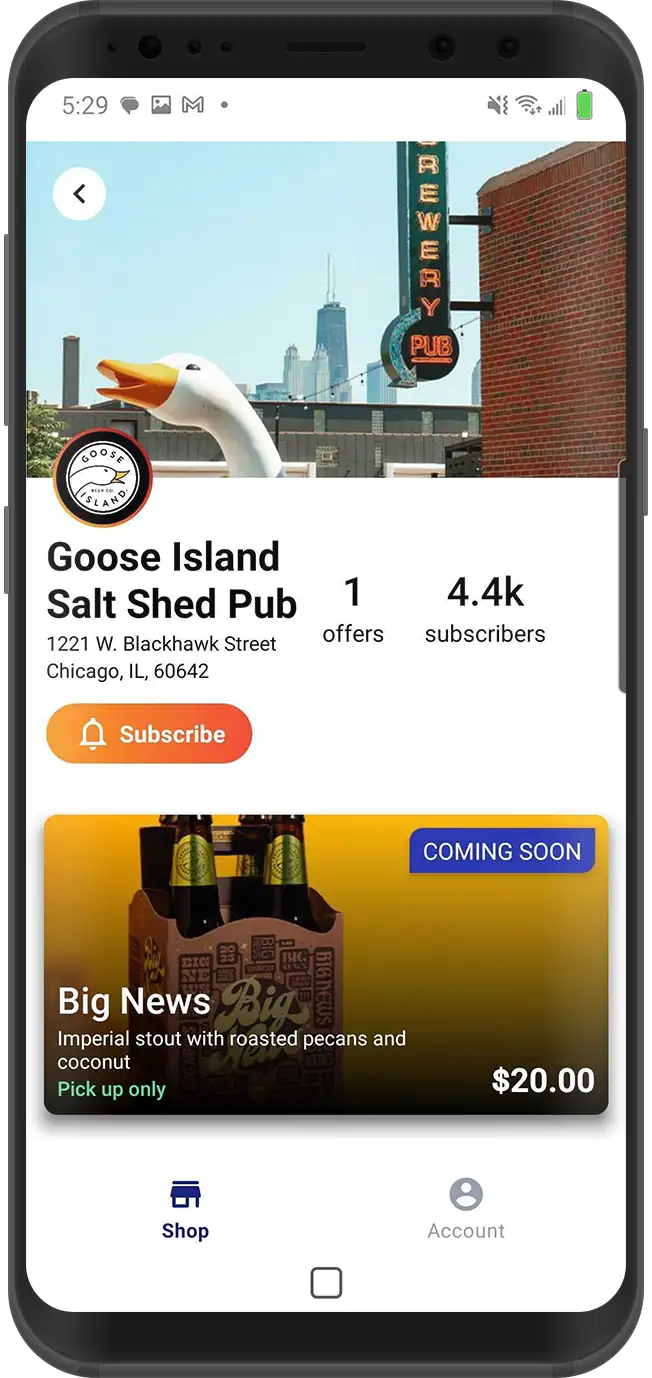Tap the system home button
Image resolution: width=652 pixels, height=1378 pixels.
[x=326, y=1283]
